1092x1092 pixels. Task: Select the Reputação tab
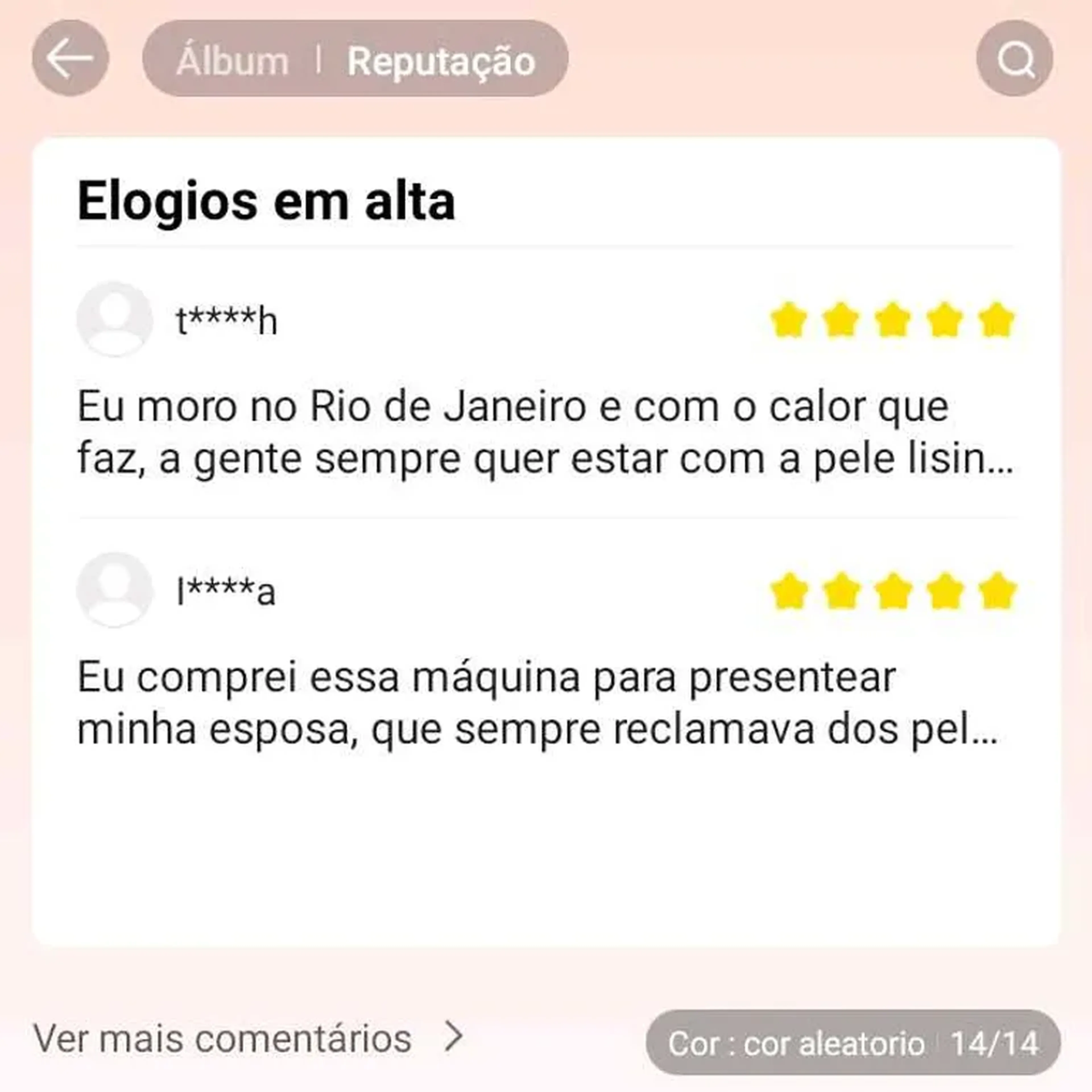tap(441, 61)
